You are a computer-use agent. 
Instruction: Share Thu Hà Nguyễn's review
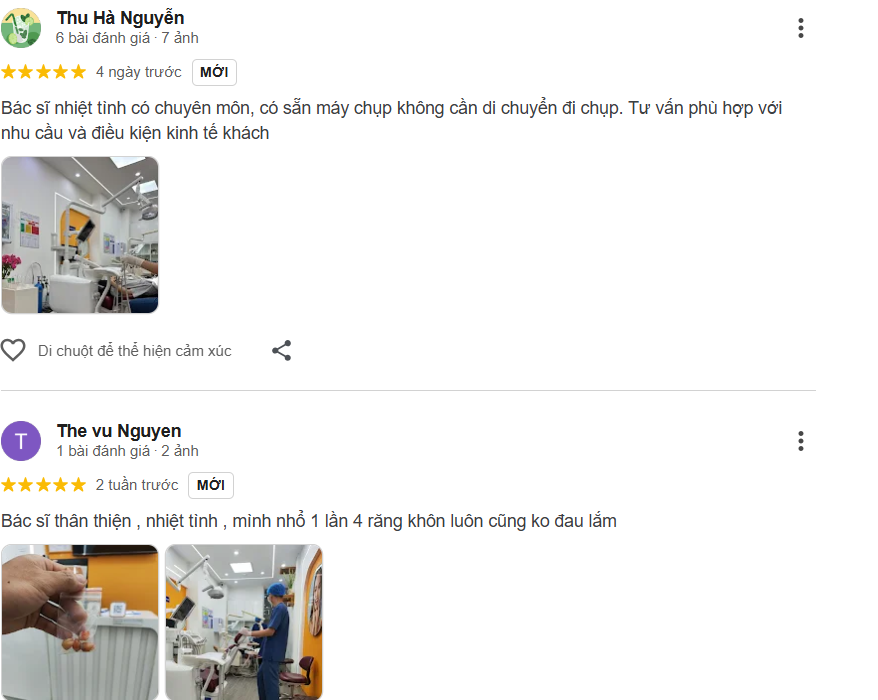[282, 350]
